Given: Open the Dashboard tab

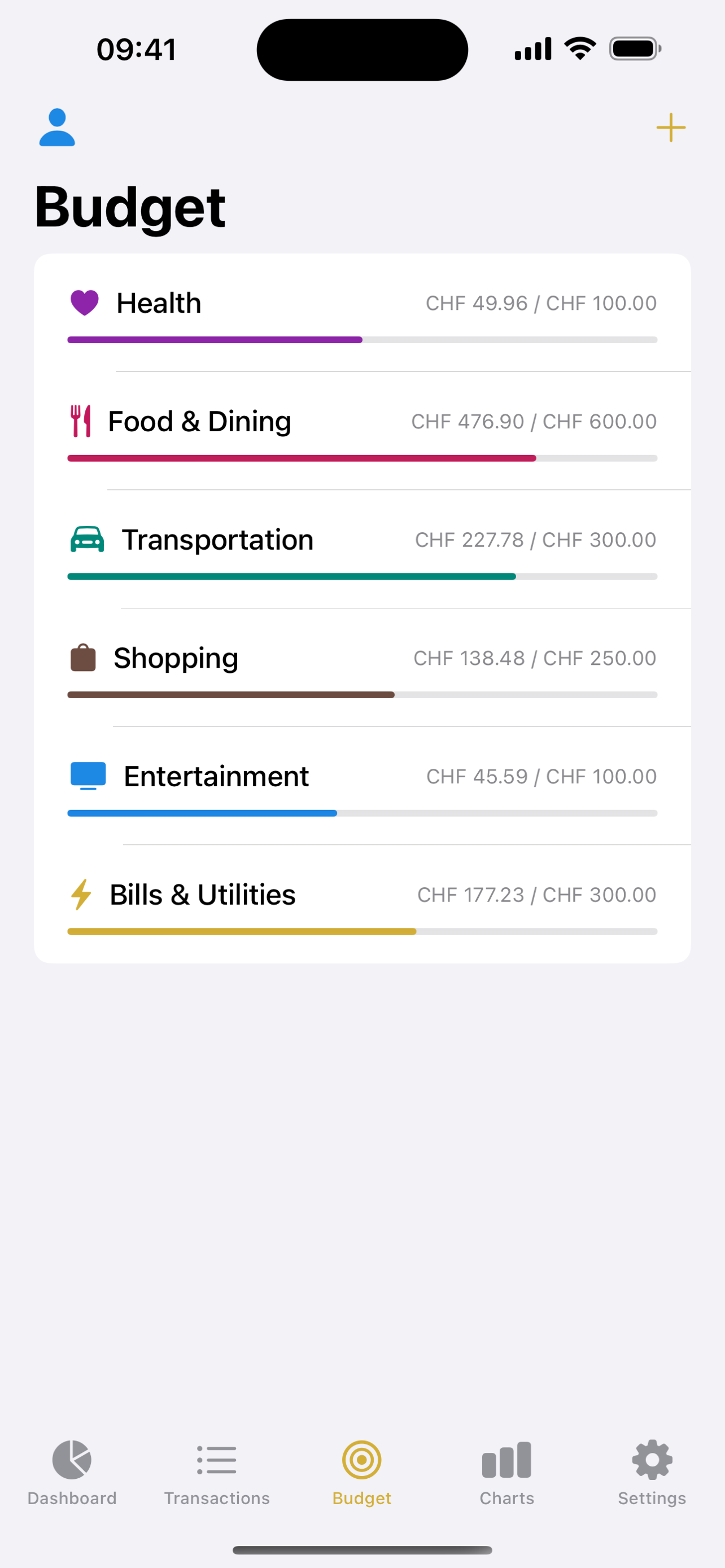Looking at the screenshot, I should tap(72, 1473).
